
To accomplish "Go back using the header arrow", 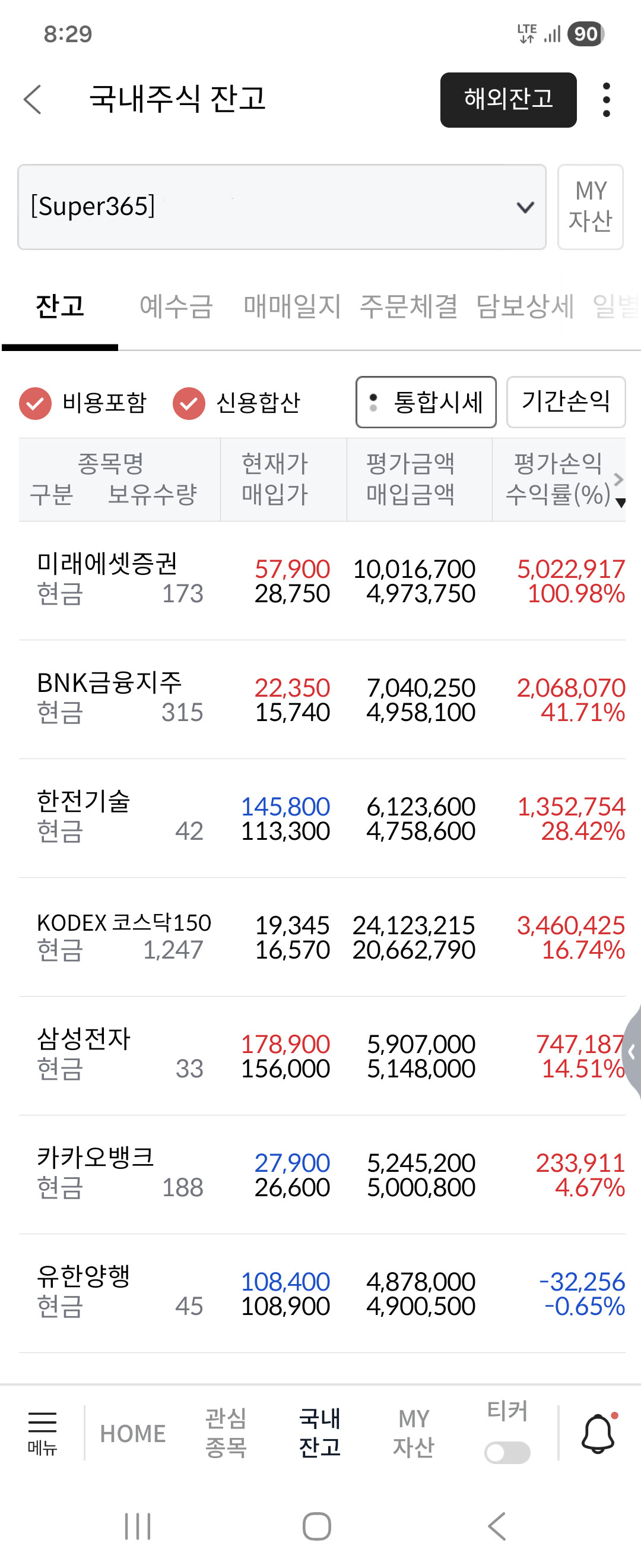I will [32, 99].
